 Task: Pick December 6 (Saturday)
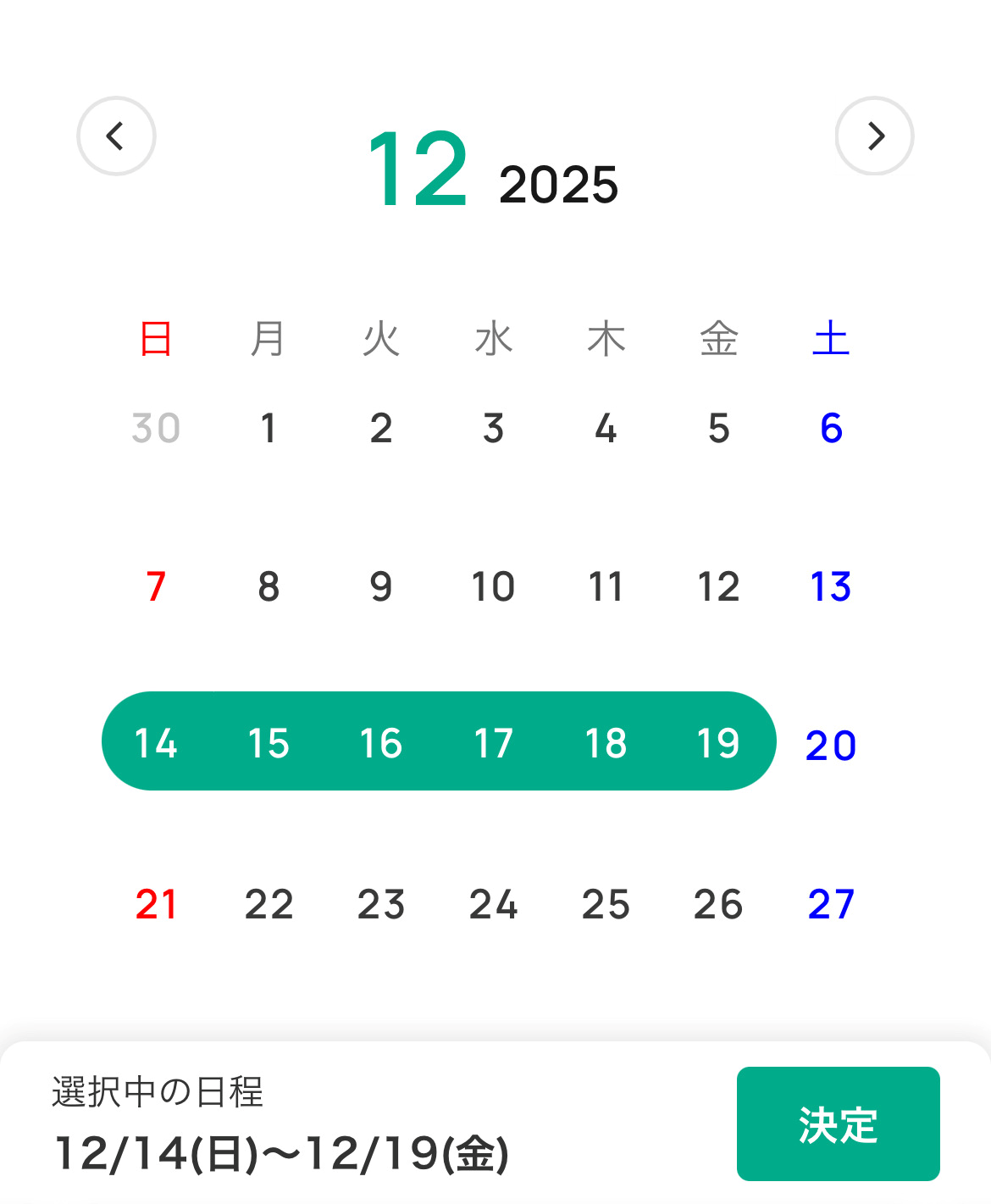tap(831, 428)
